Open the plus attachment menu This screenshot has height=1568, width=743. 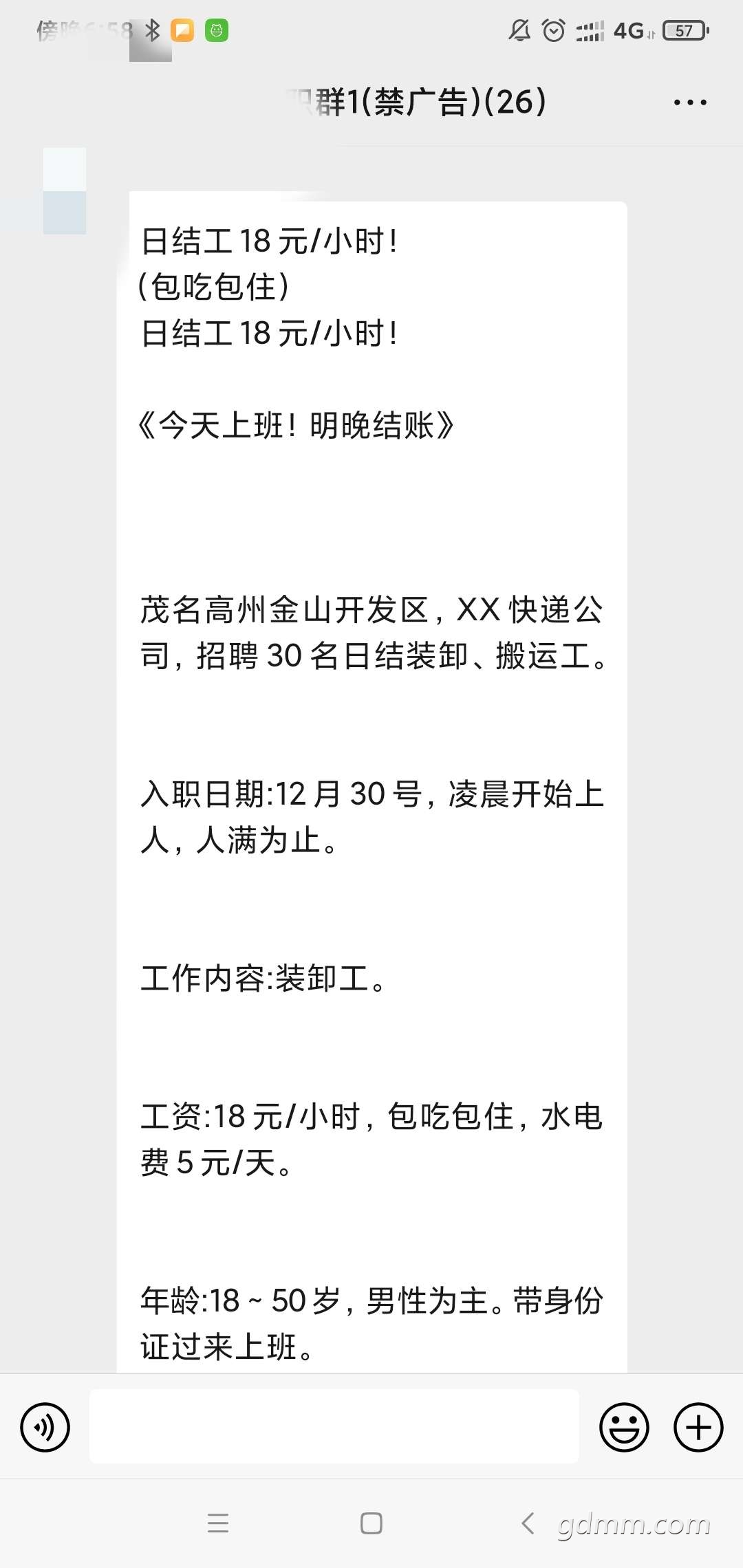(698, 1427)
